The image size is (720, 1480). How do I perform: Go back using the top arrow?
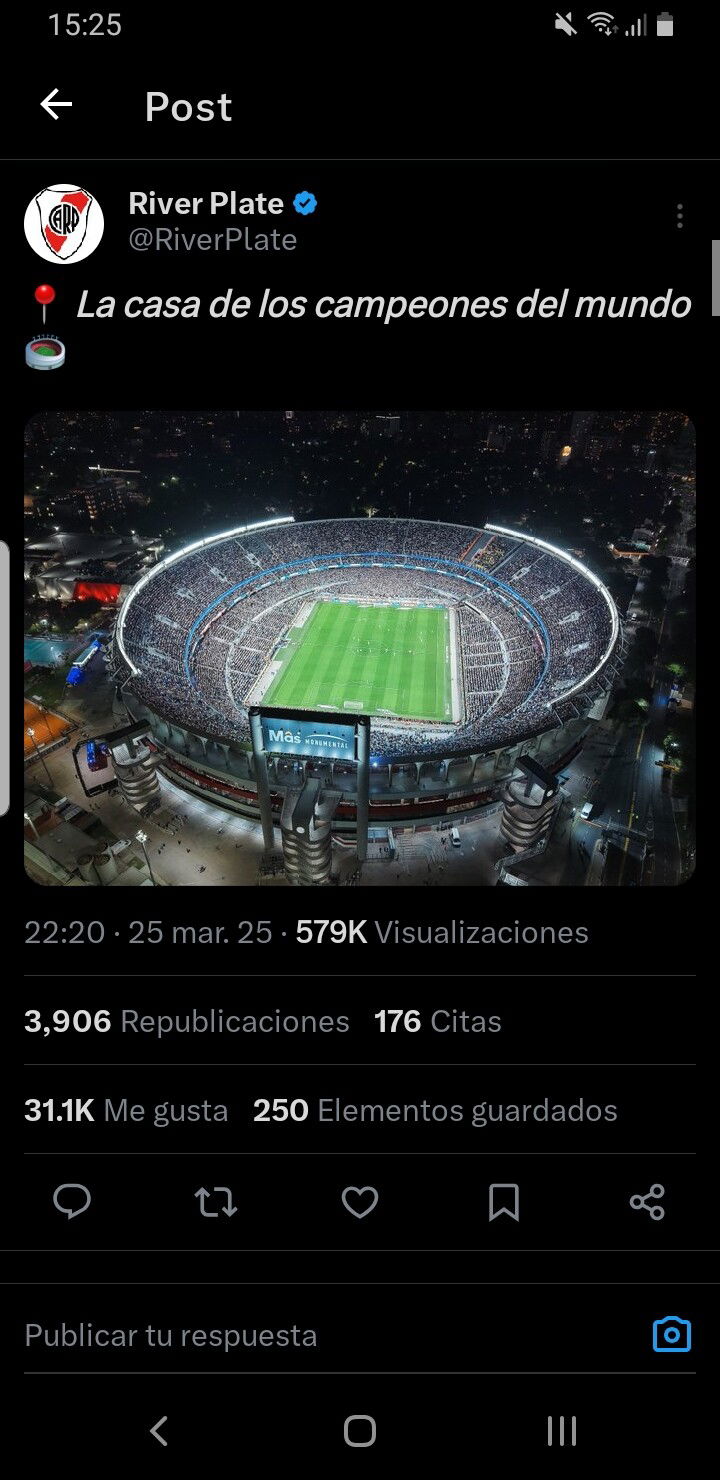tap(56, 104)
